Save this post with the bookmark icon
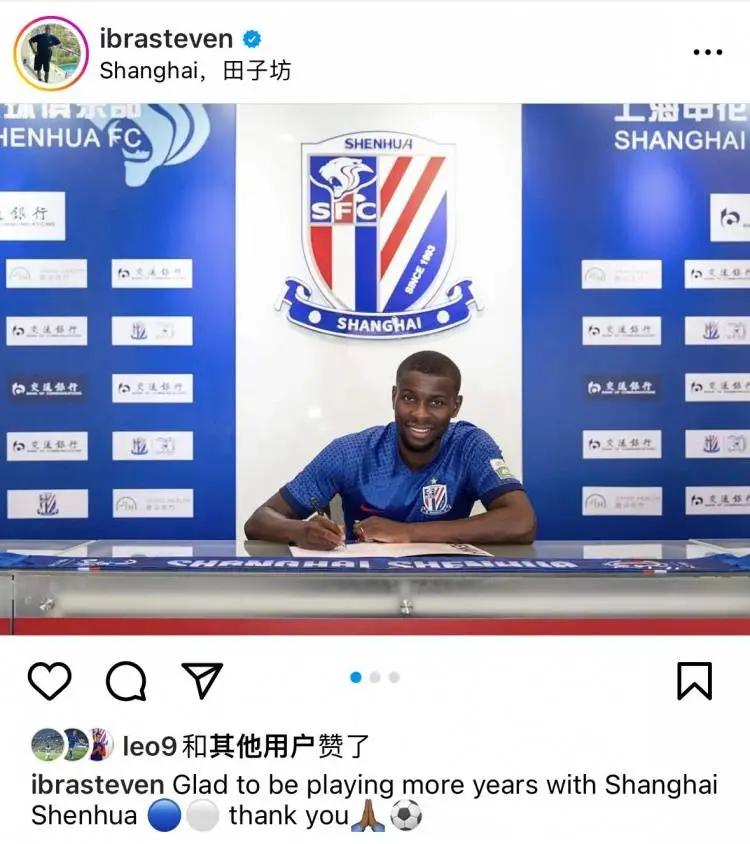 tap(694, 681)
